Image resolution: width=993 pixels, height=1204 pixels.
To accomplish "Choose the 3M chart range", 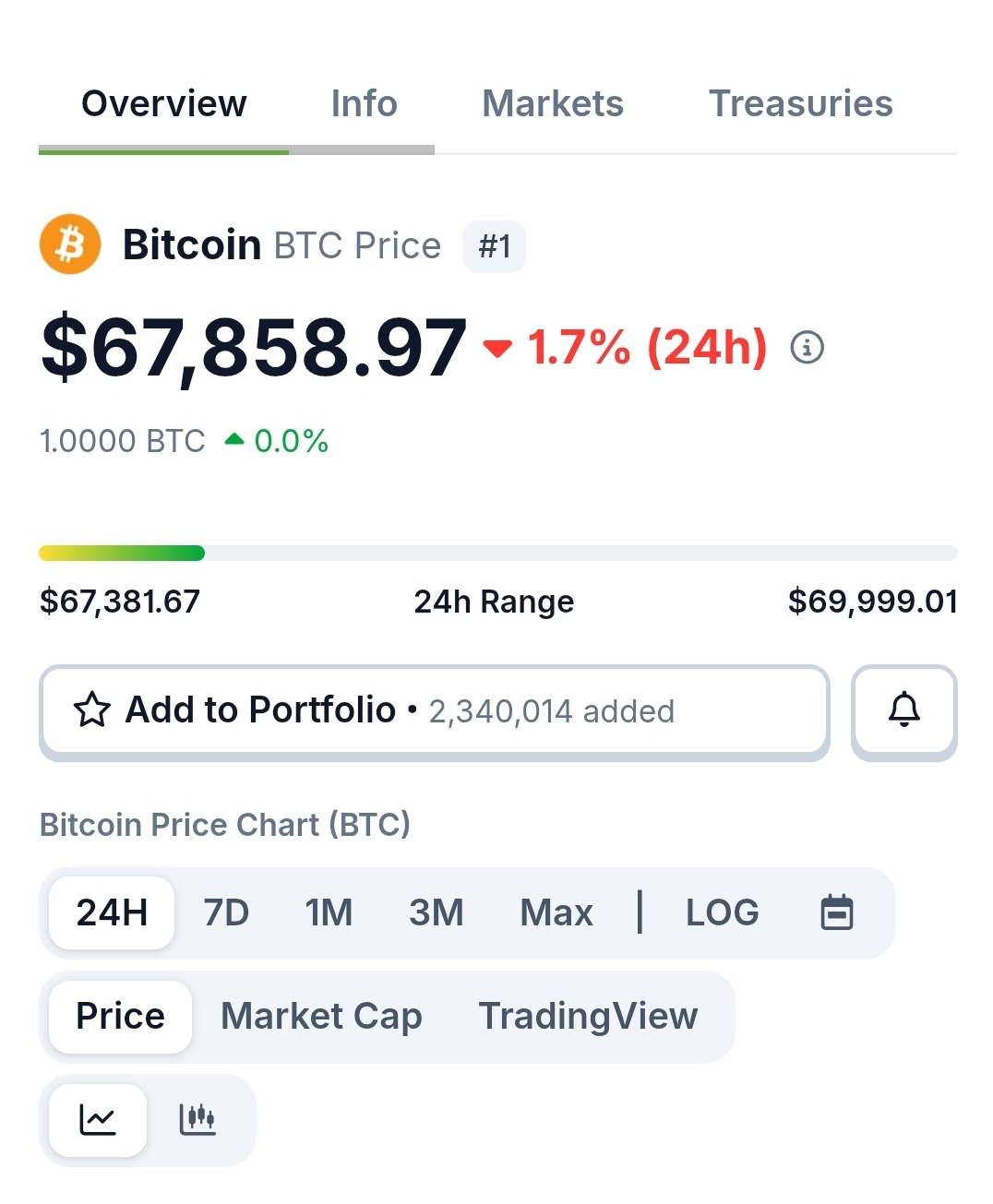I will pos(437,912).
